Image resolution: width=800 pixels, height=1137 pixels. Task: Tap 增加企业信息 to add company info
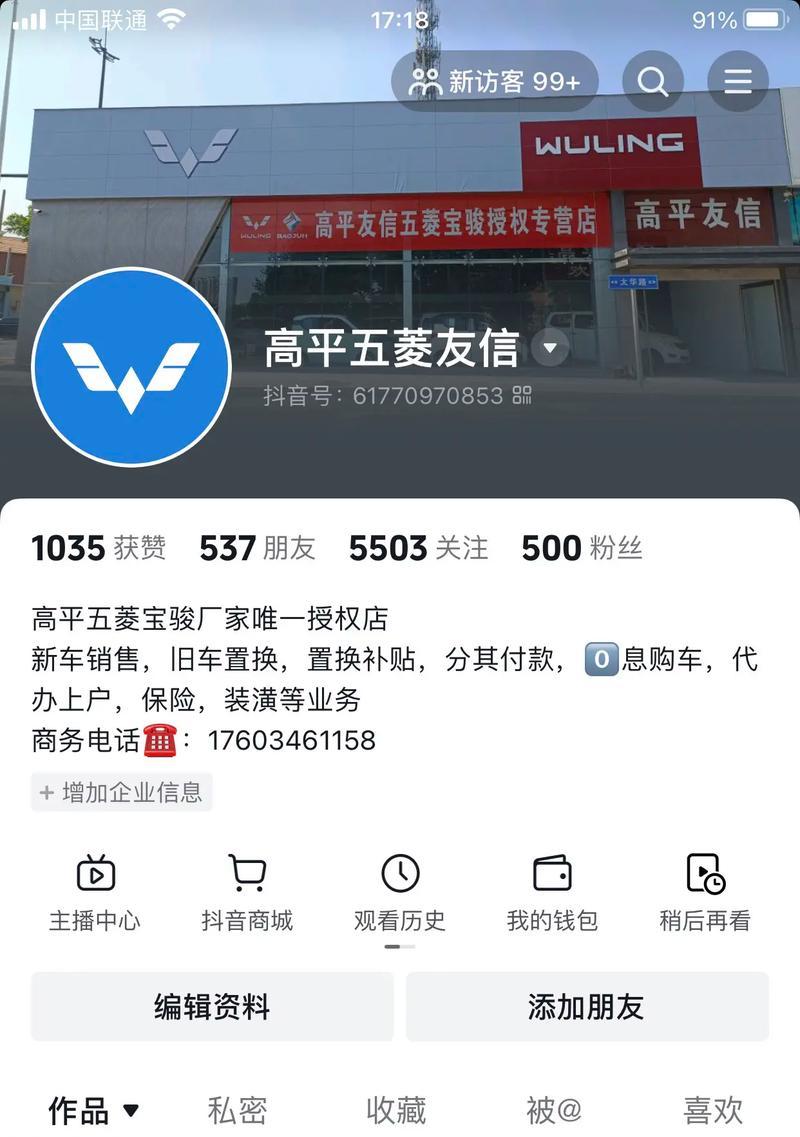click(x=121, y=793)
